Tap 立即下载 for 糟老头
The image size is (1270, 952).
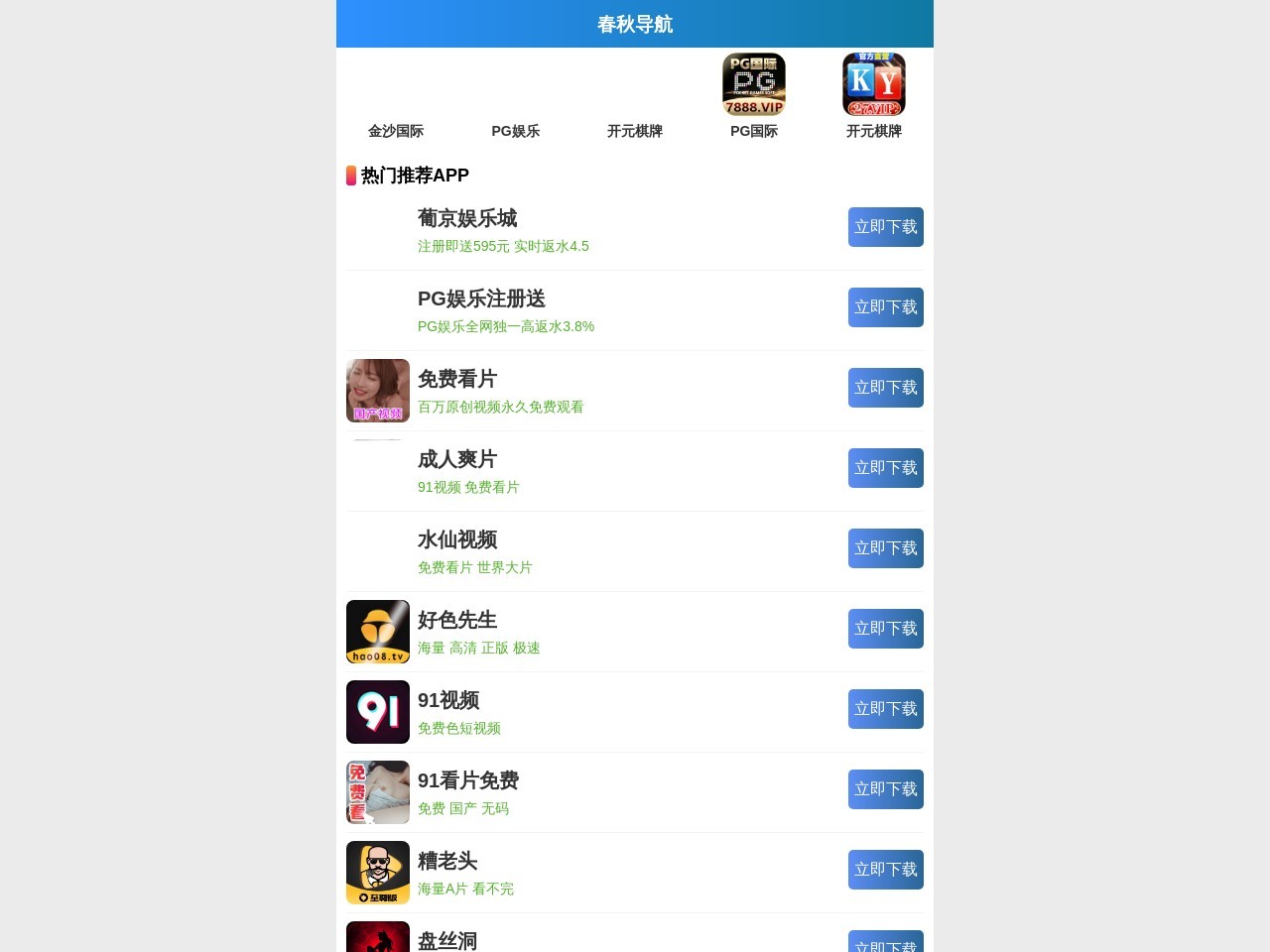[885, 870]
